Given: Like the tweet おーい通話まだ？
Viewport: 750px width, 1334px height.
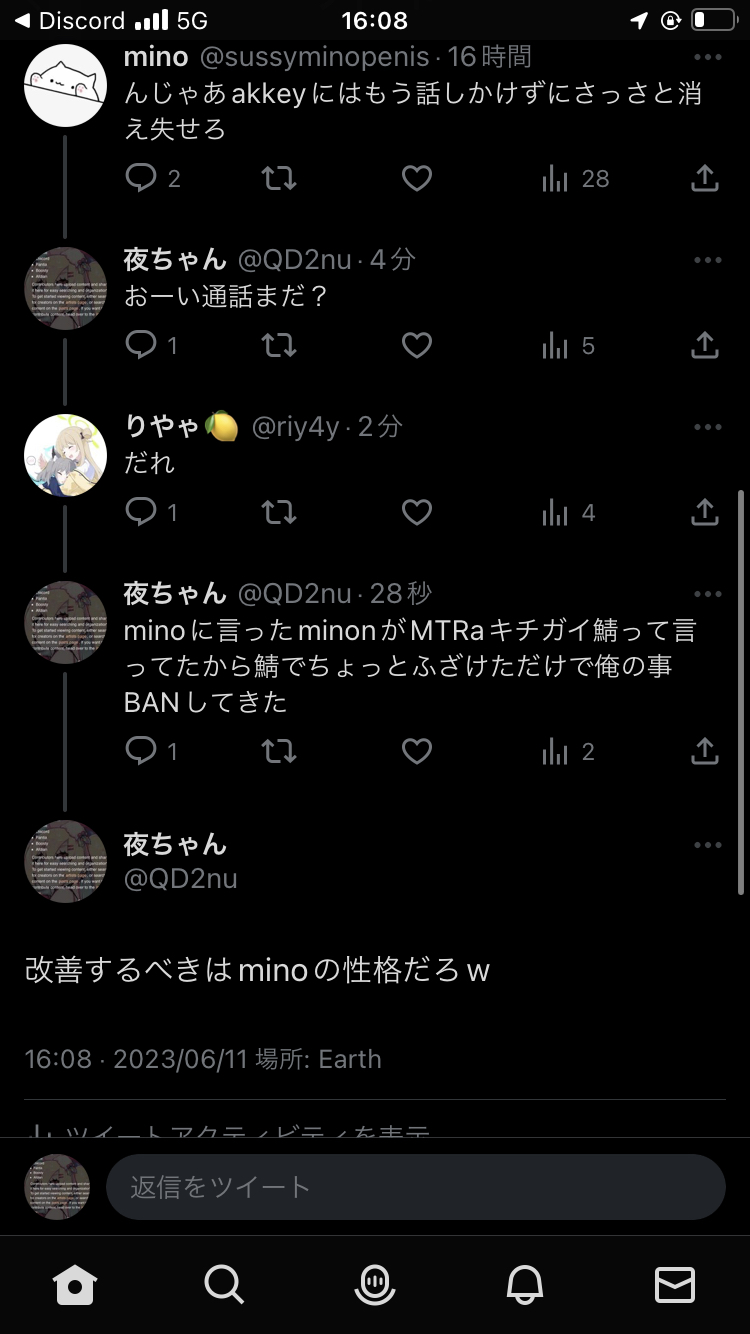Looking at the screenshot, I should coord(416,345).
